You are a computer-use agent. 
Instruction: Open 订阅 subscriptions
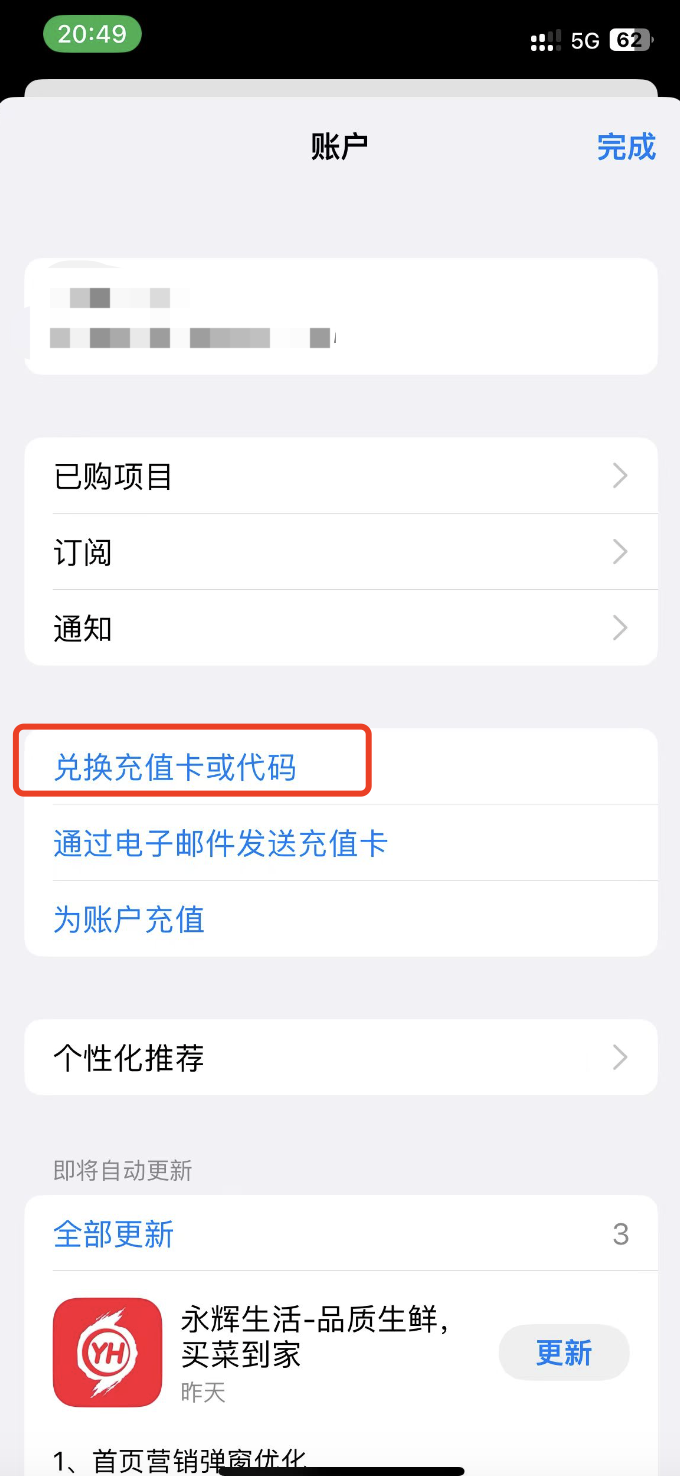340,552
